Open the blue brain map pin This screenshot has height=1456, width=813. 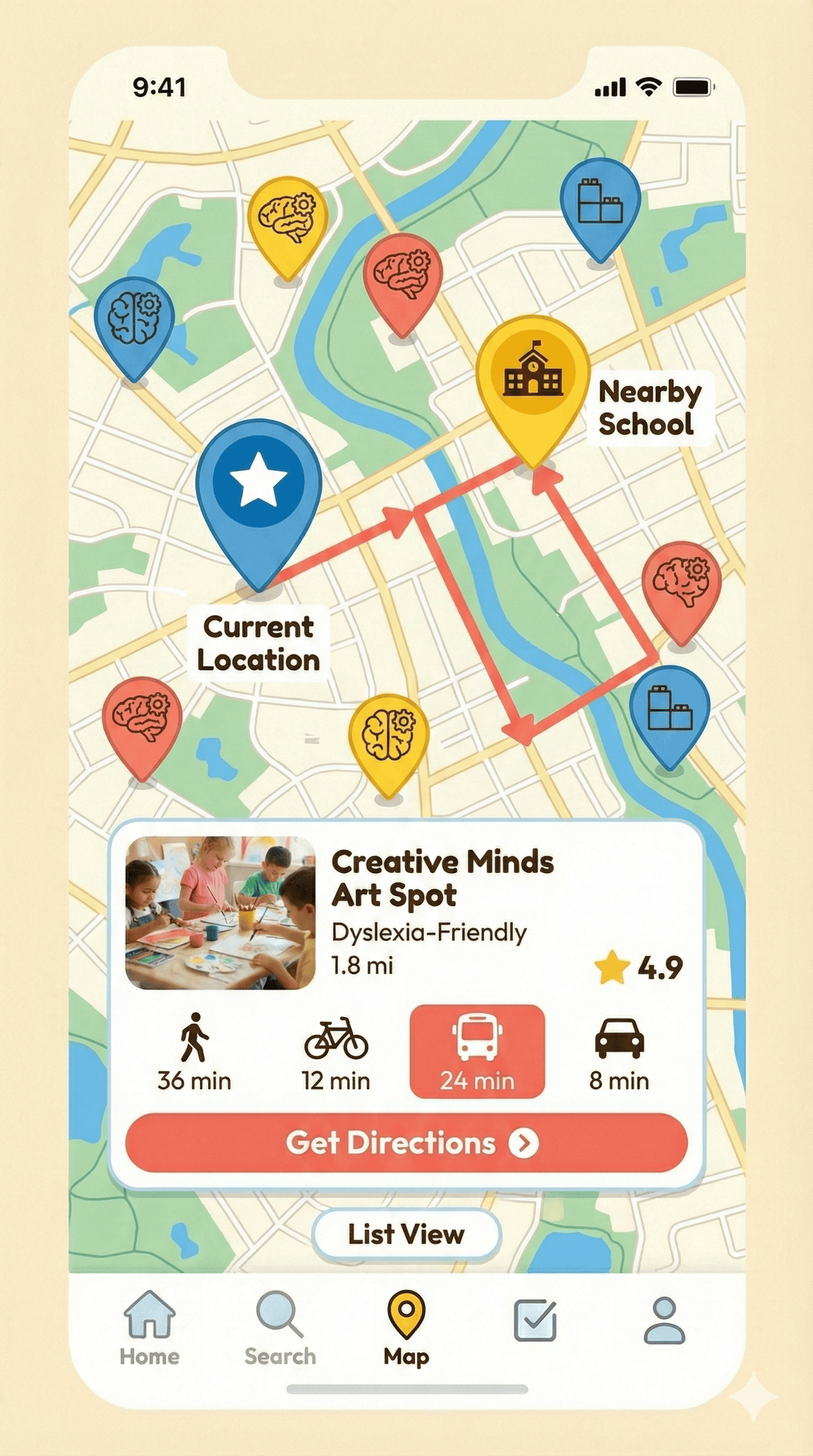(134, 320)
